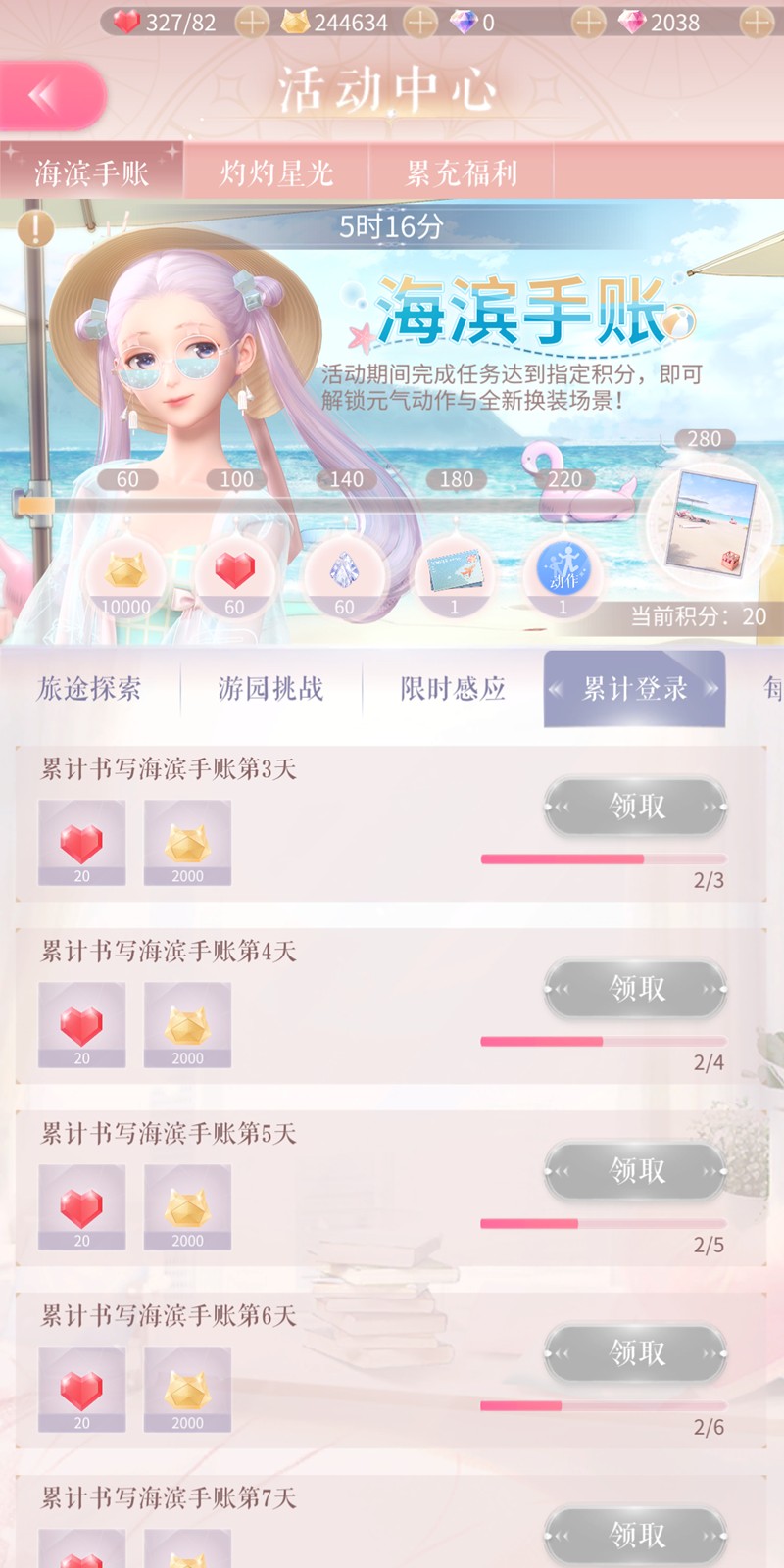Add pink diamonds with the plus icon

pyautogui.click(x=756, y=23)
